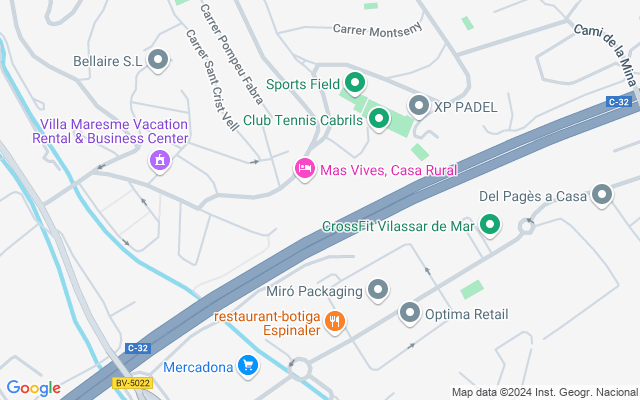Select the XP PADEL marker
The image size is (640, 400).
click(419, 105)
